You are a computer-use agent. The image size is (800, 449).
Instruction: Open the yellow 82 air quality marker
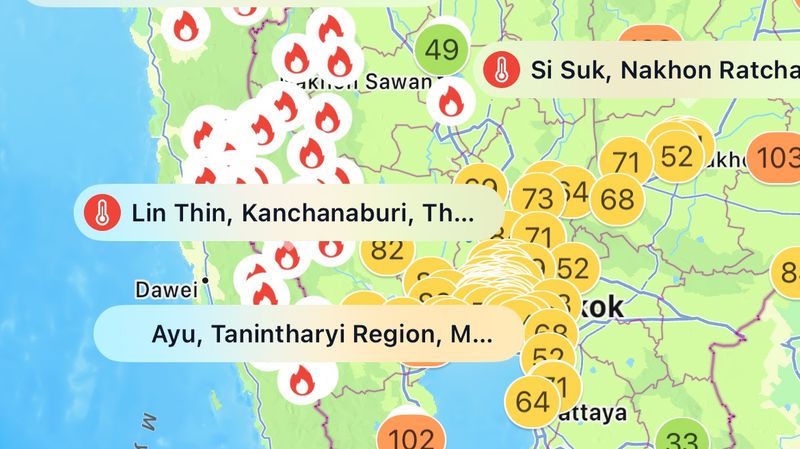(386, 250)
